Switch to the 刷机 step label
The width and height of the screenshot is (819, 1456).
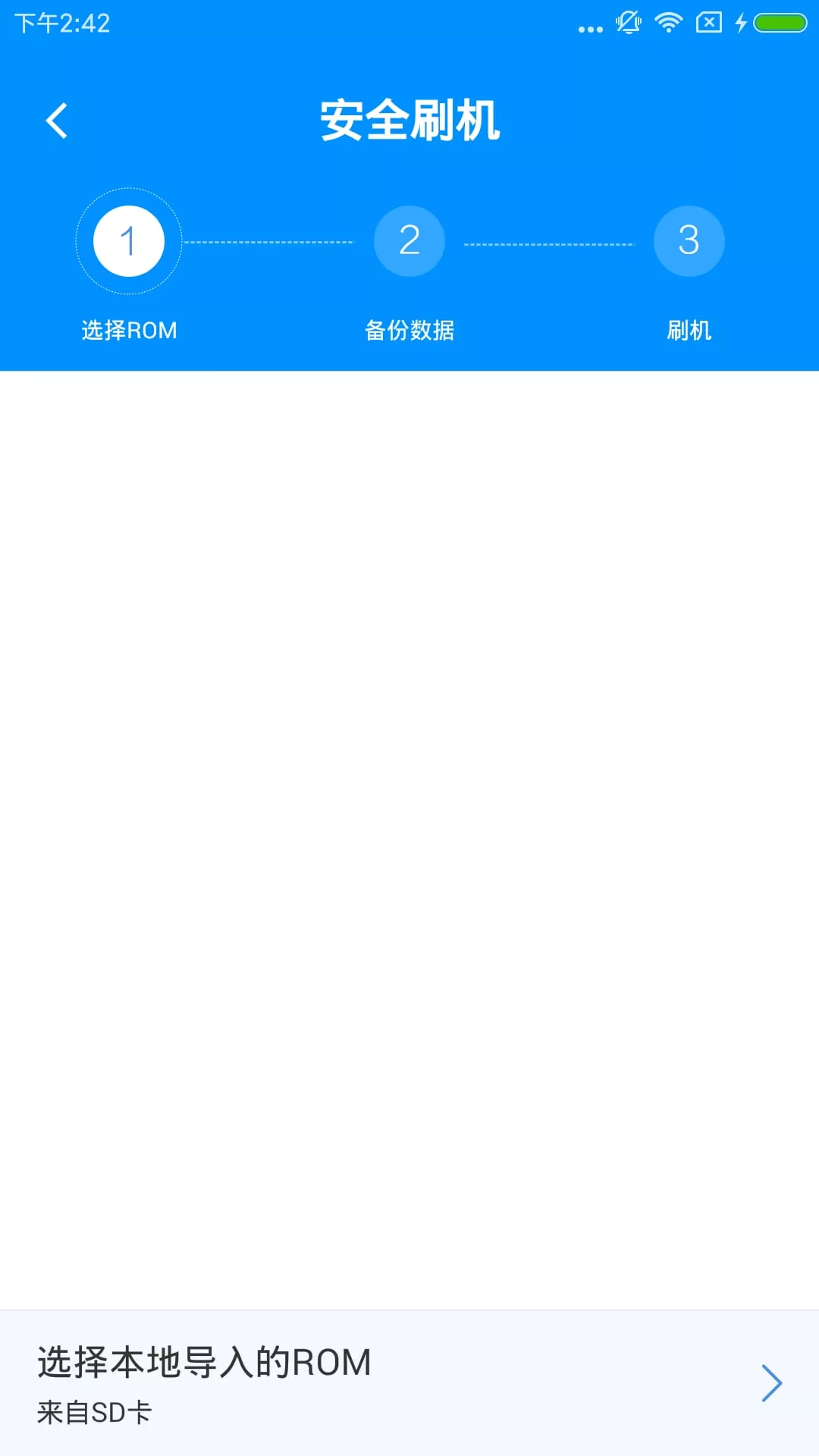[x=689, y=329]
